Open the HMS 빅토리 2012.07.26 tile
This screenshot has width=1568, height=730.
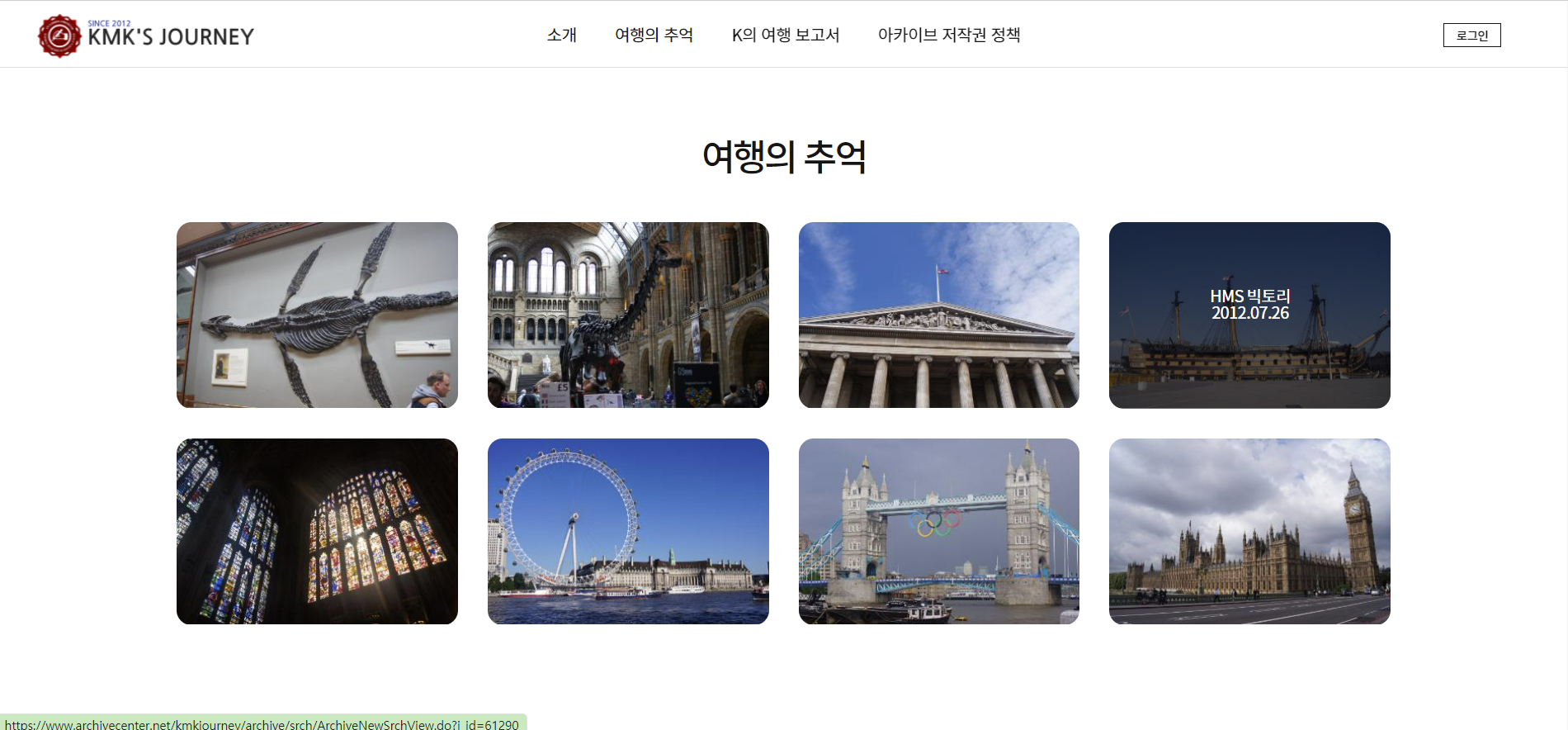1249,315
